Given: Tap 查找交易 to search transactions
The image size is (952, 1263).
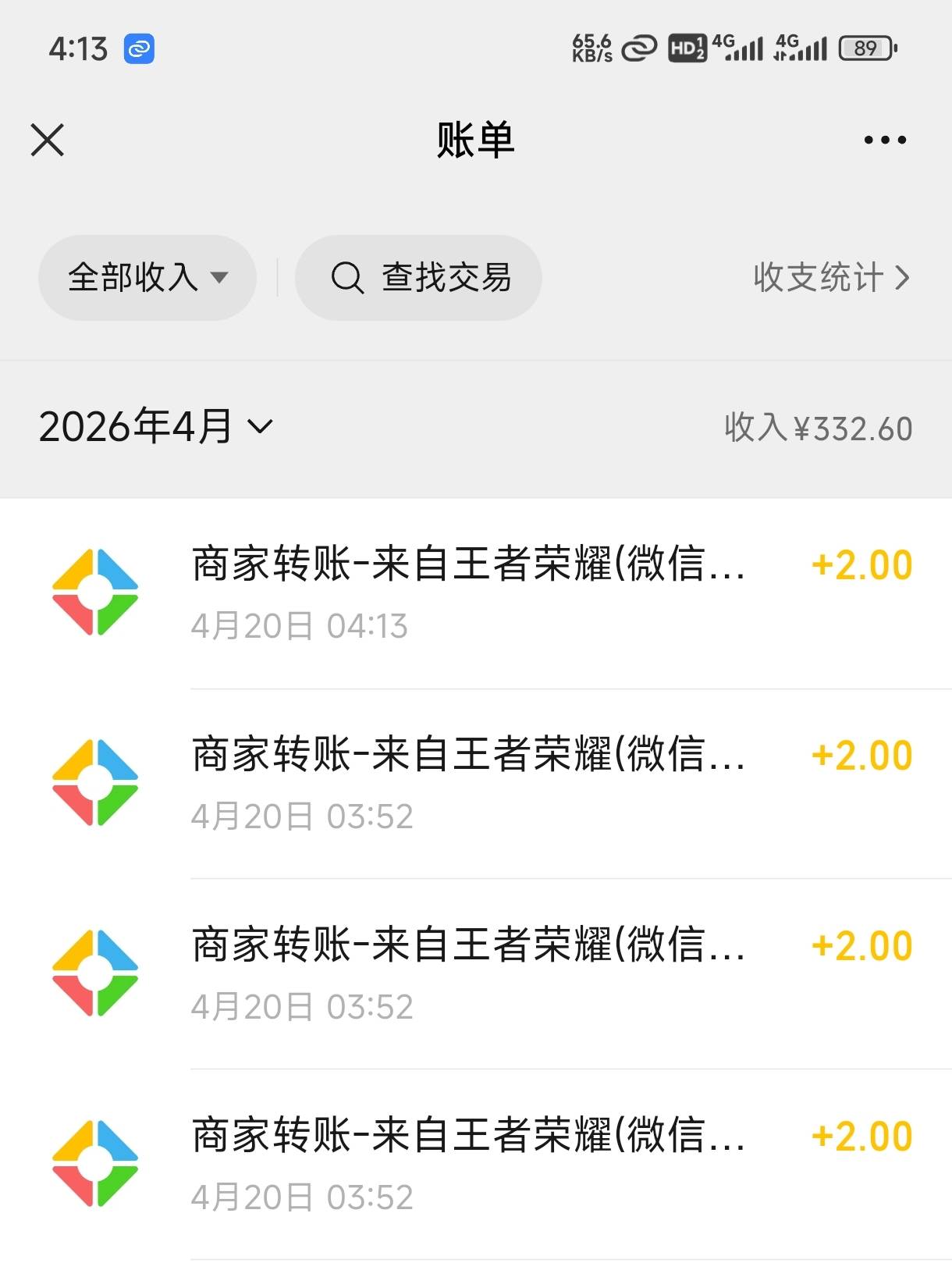Looking at the screenshot, I should pyautogui.click(x=419, y=278).
